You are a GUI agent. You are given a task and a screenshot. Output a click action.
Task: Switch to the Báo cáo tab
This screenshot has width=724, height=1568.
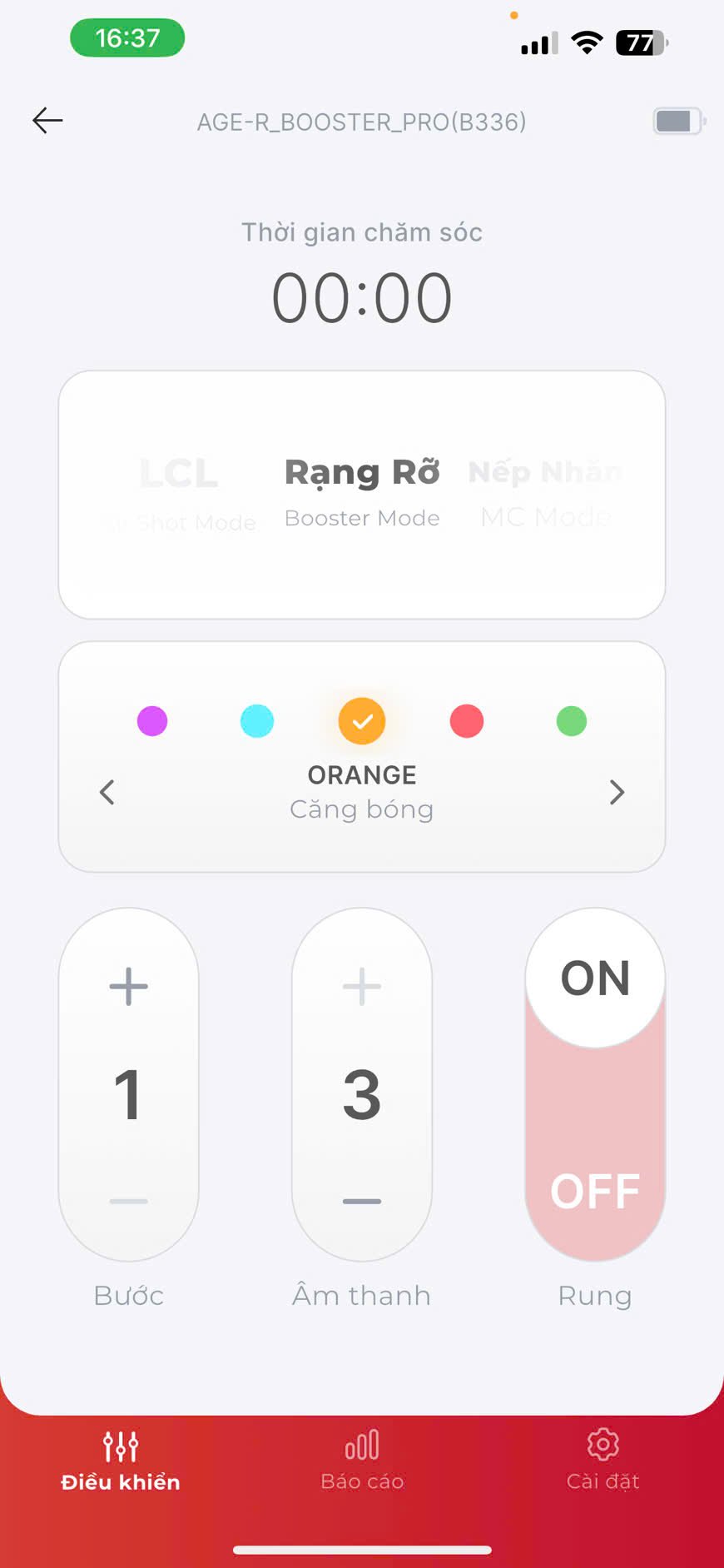tap(362, 1461)
